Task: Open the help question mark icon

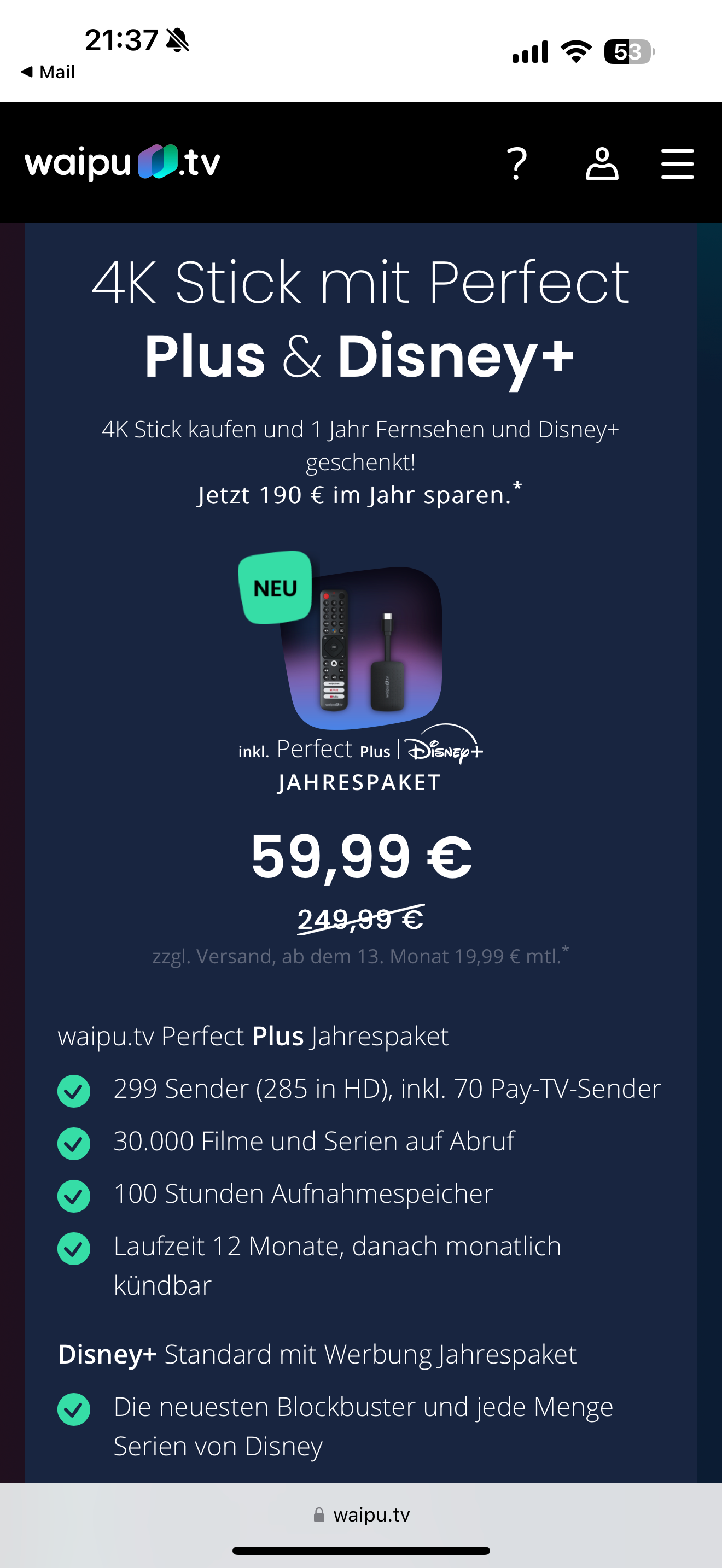Action: (517, 163)
